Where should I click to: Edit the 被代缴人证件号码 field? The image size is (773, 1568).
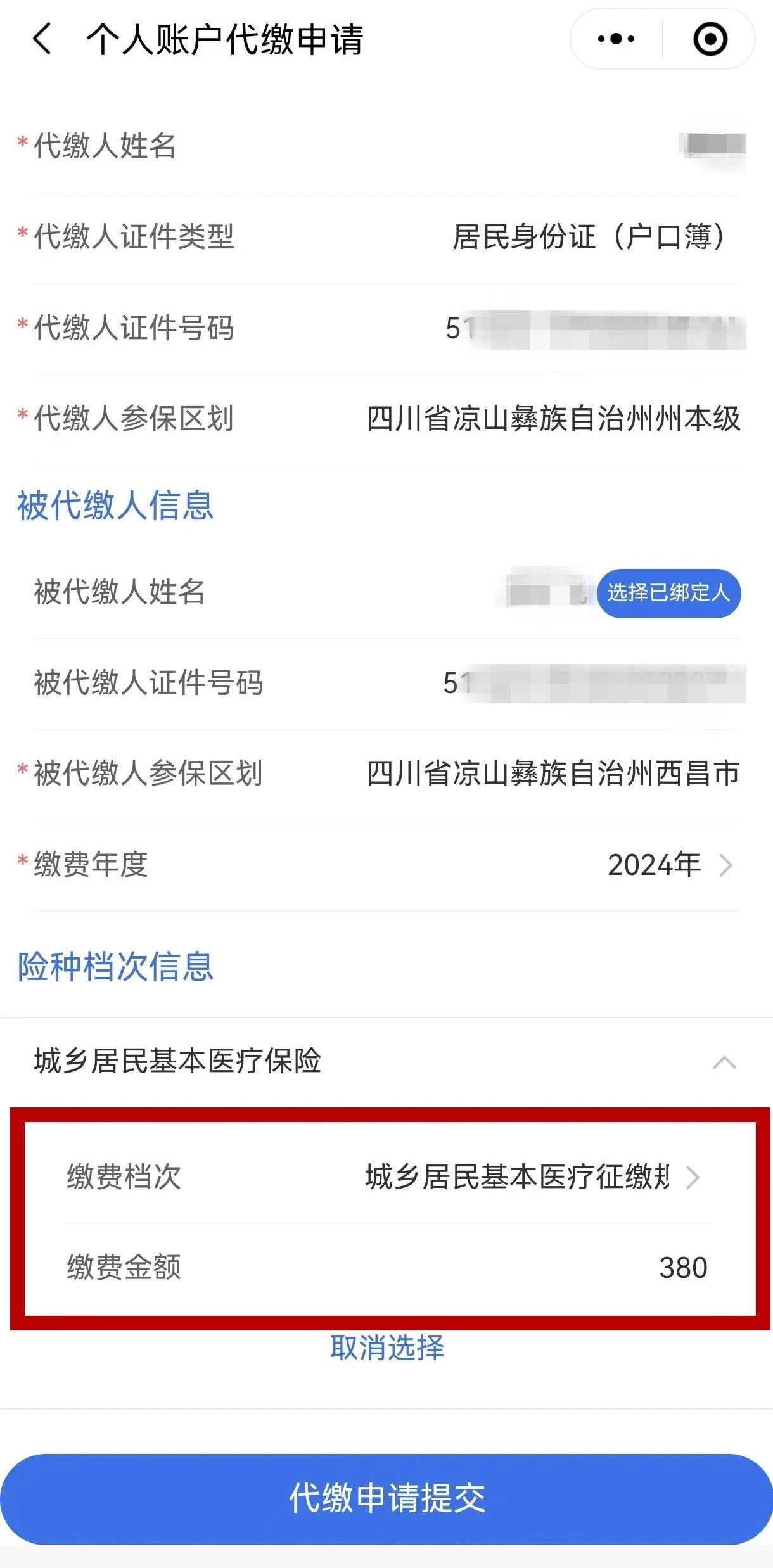592,684
